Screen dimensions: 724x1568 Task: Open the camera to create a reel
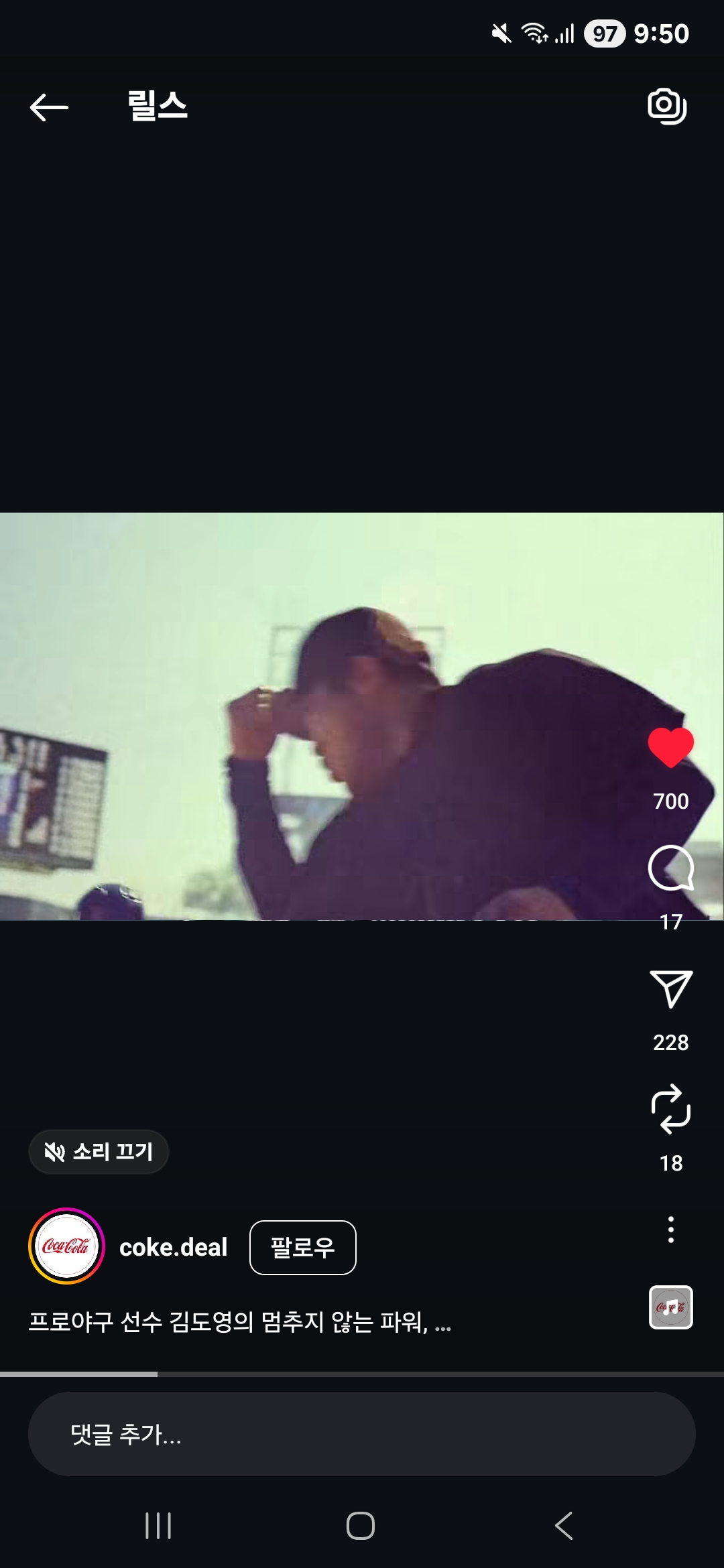667,106
